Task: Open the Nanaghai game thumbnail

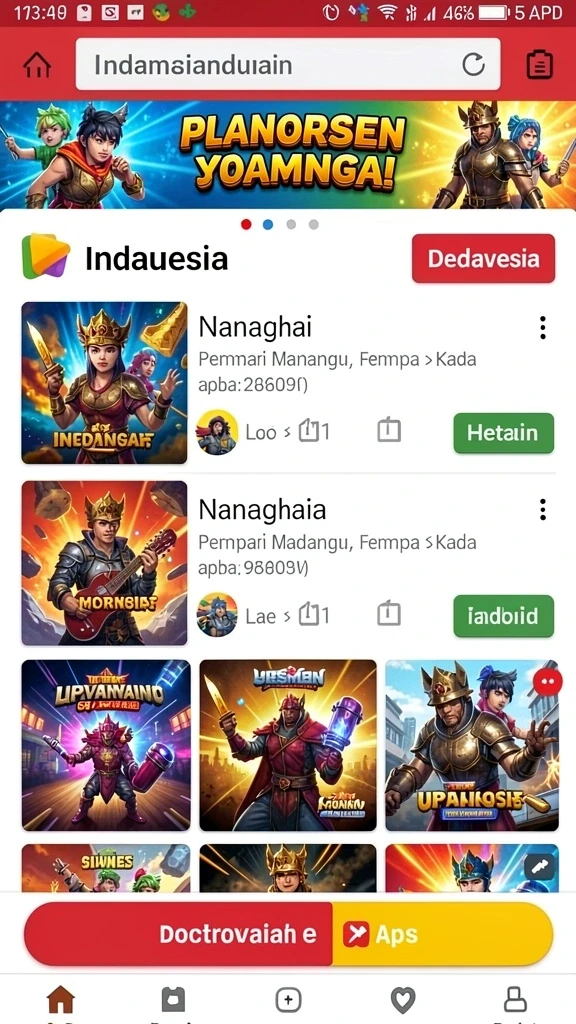Action: [x=104, y=383]
